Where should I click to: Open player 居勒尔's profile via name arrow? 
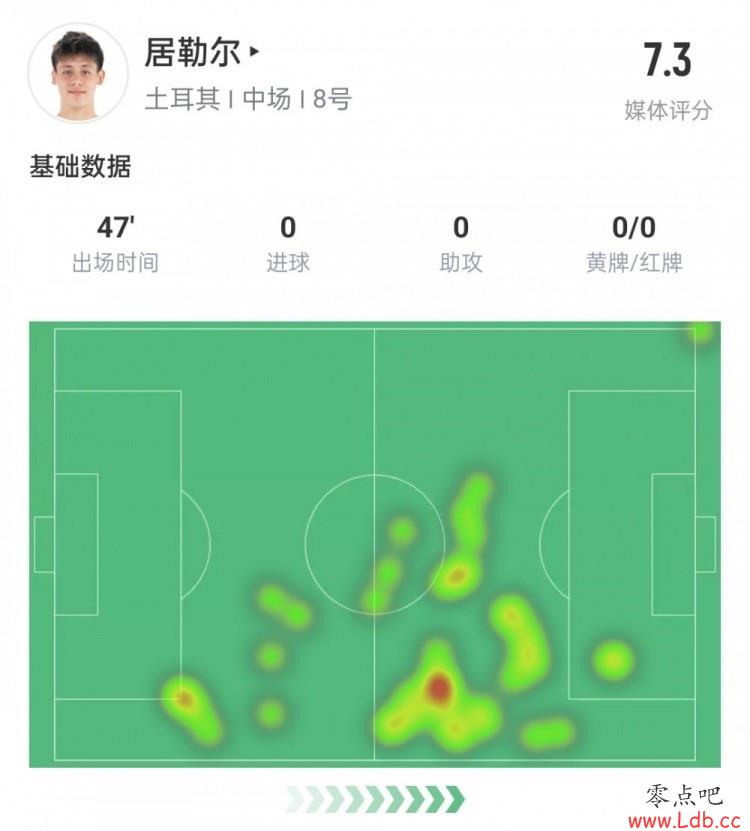[254, 51]
